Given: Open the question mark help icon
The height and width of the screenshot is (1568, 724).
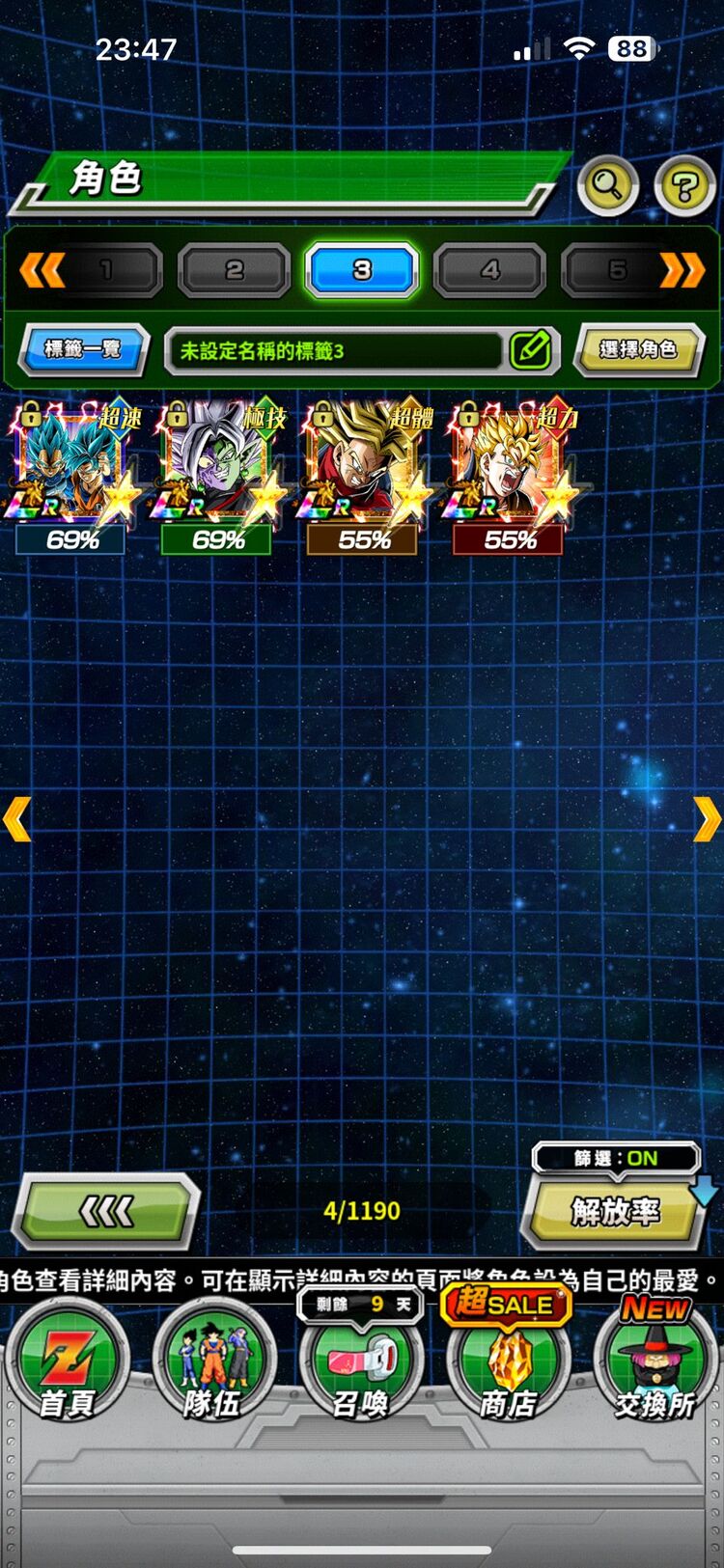Looking at the screenshot, I should [x=683, y=185].
